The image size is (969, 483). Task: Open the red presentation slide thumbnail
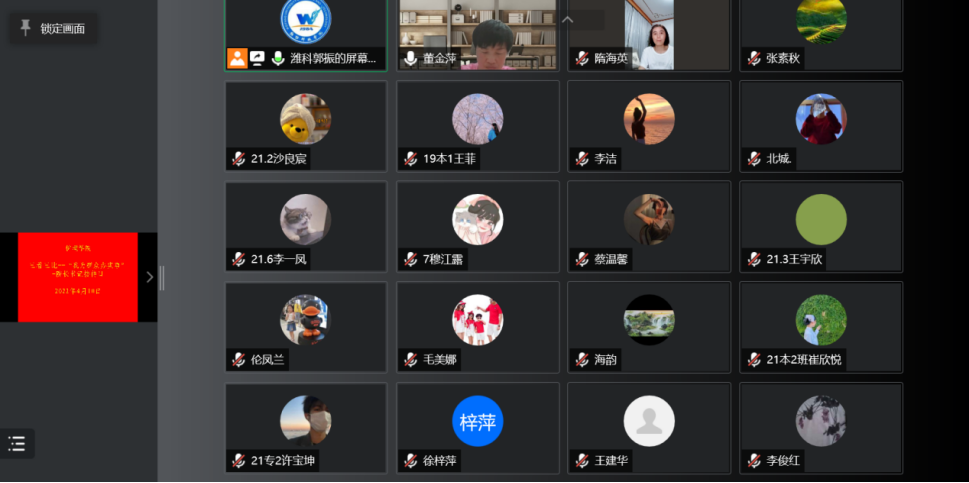(x=77, y=277)
